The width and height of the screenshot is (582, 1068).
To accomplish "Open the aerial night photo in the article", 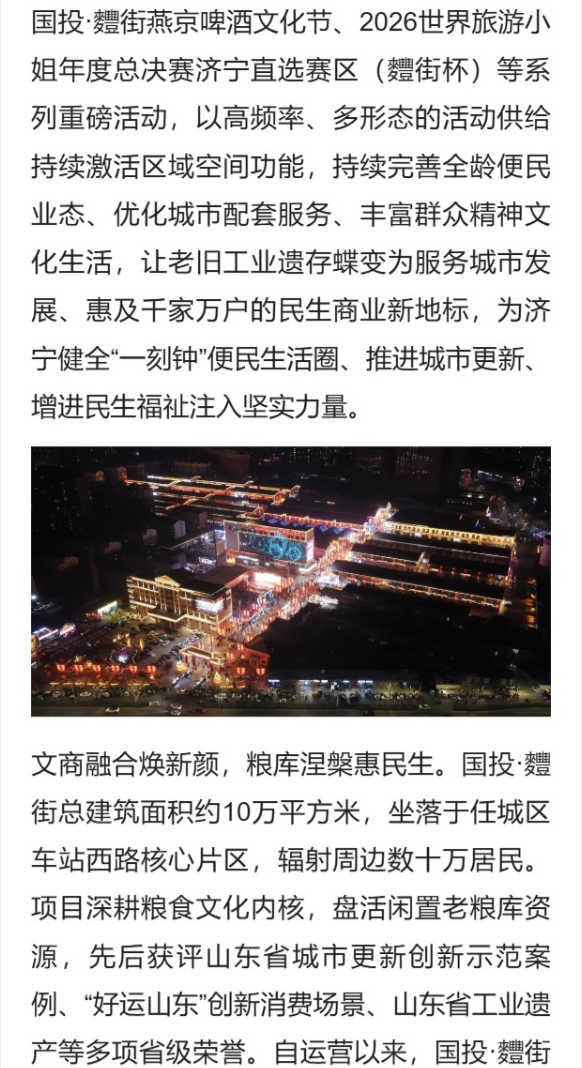I will (x=291, y=581).
